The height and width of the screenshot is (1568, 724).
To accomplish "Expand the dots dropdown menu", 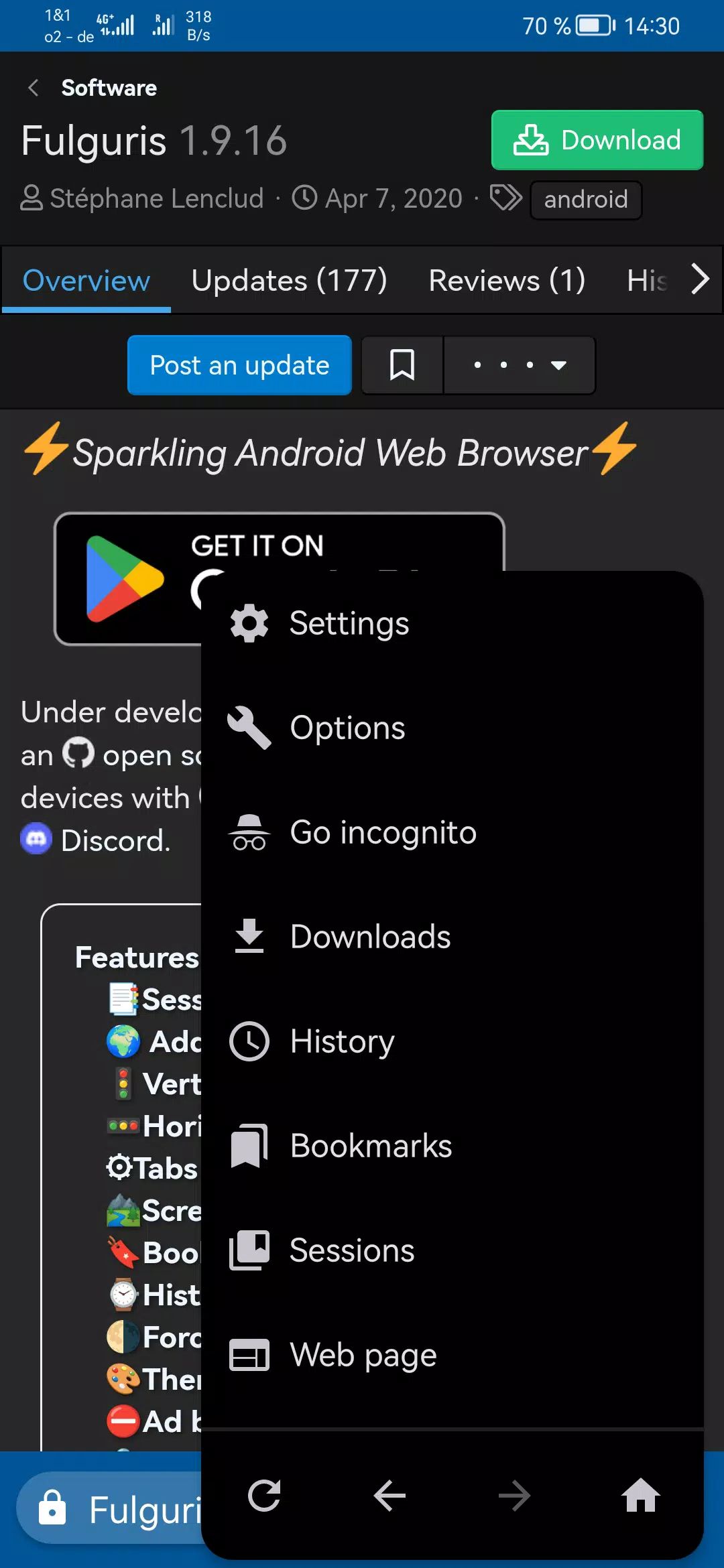I will tap(520, 365).
